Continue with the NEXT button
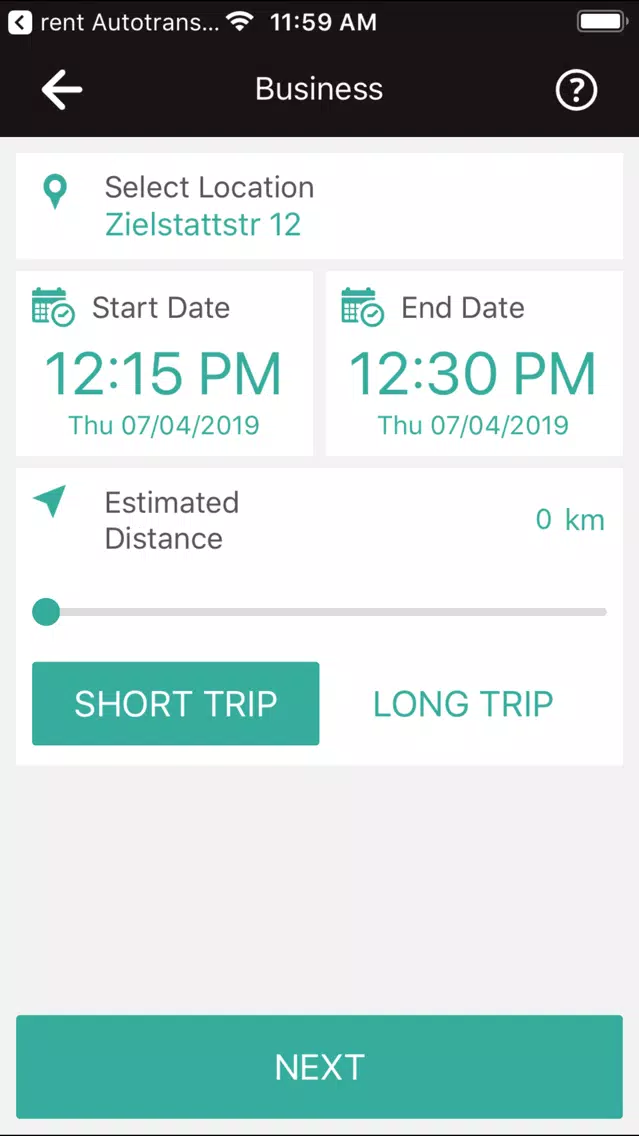This screenshot has height=1136, width=639. pos(320,1066)
